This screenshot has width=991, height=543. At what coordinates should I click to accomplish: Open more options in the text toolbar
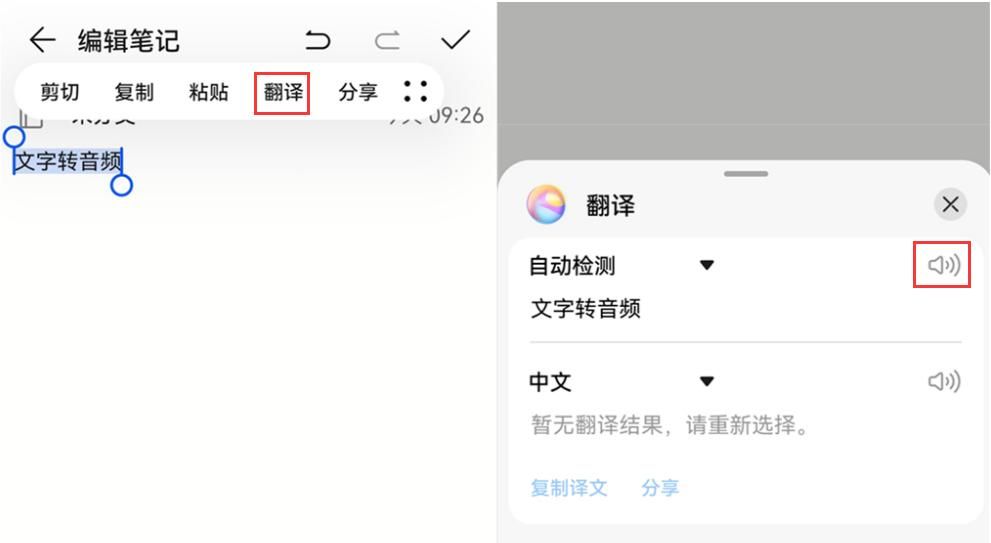click(x=415, y=92)
